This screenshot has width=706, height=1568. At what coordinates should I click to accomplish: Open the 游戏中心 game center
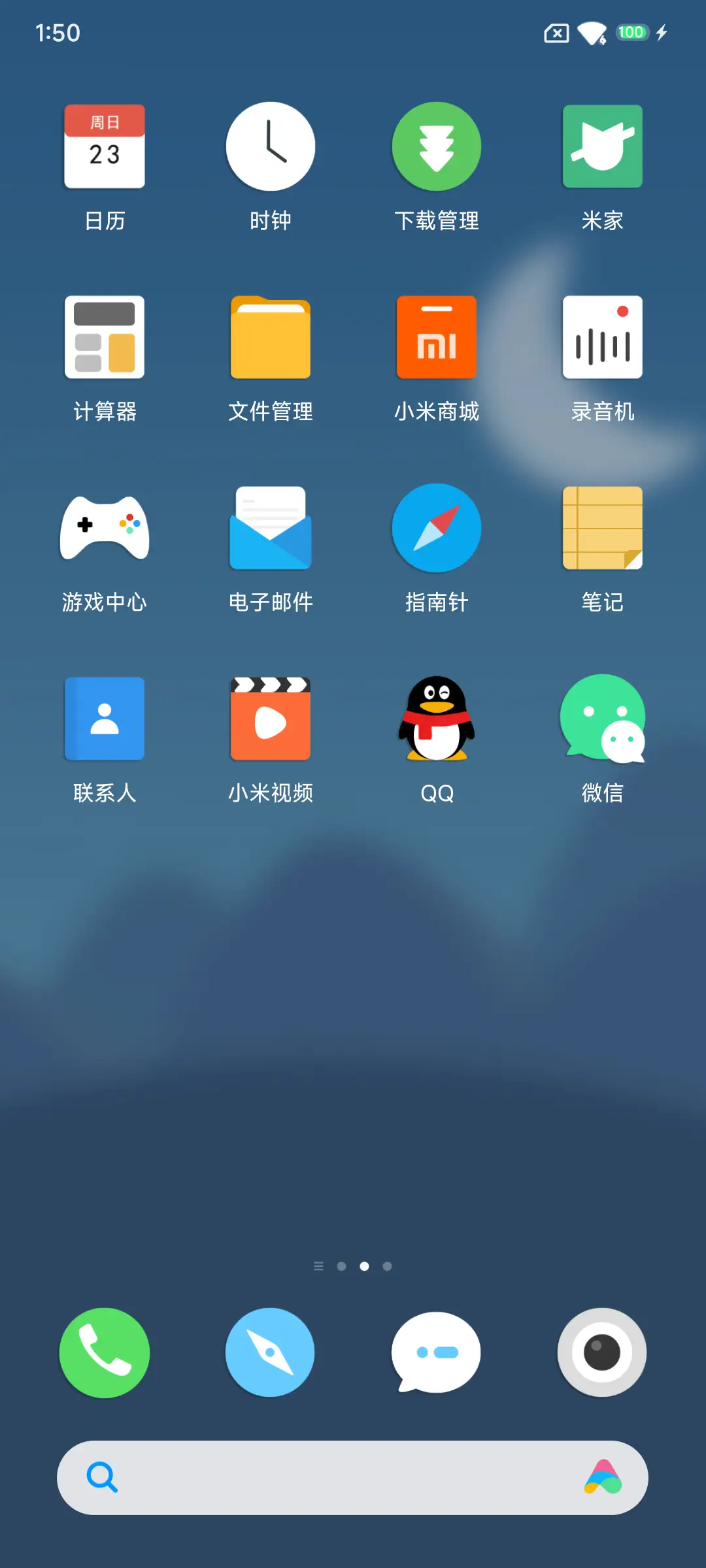[x=104, y=527]
